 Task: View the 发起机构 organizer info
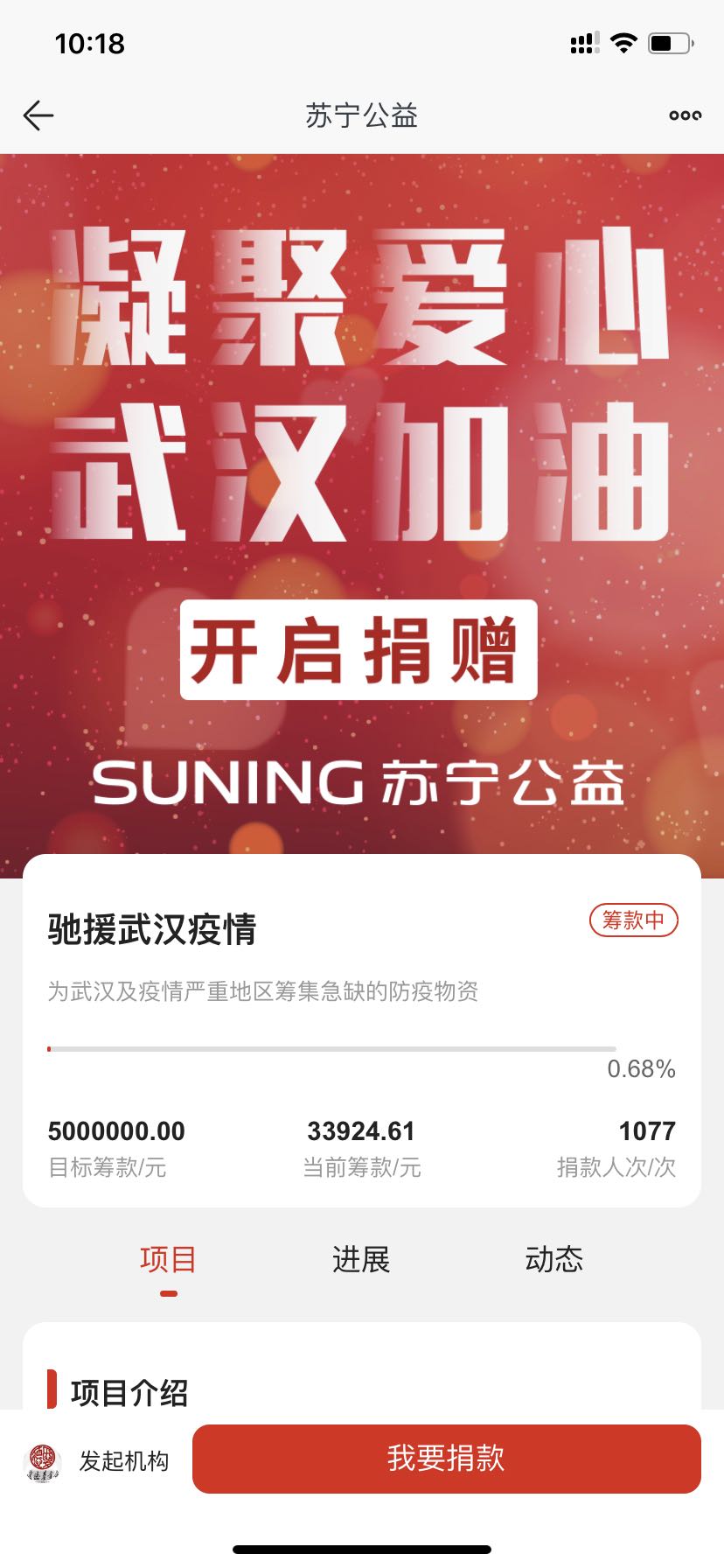pos(98,1460)
